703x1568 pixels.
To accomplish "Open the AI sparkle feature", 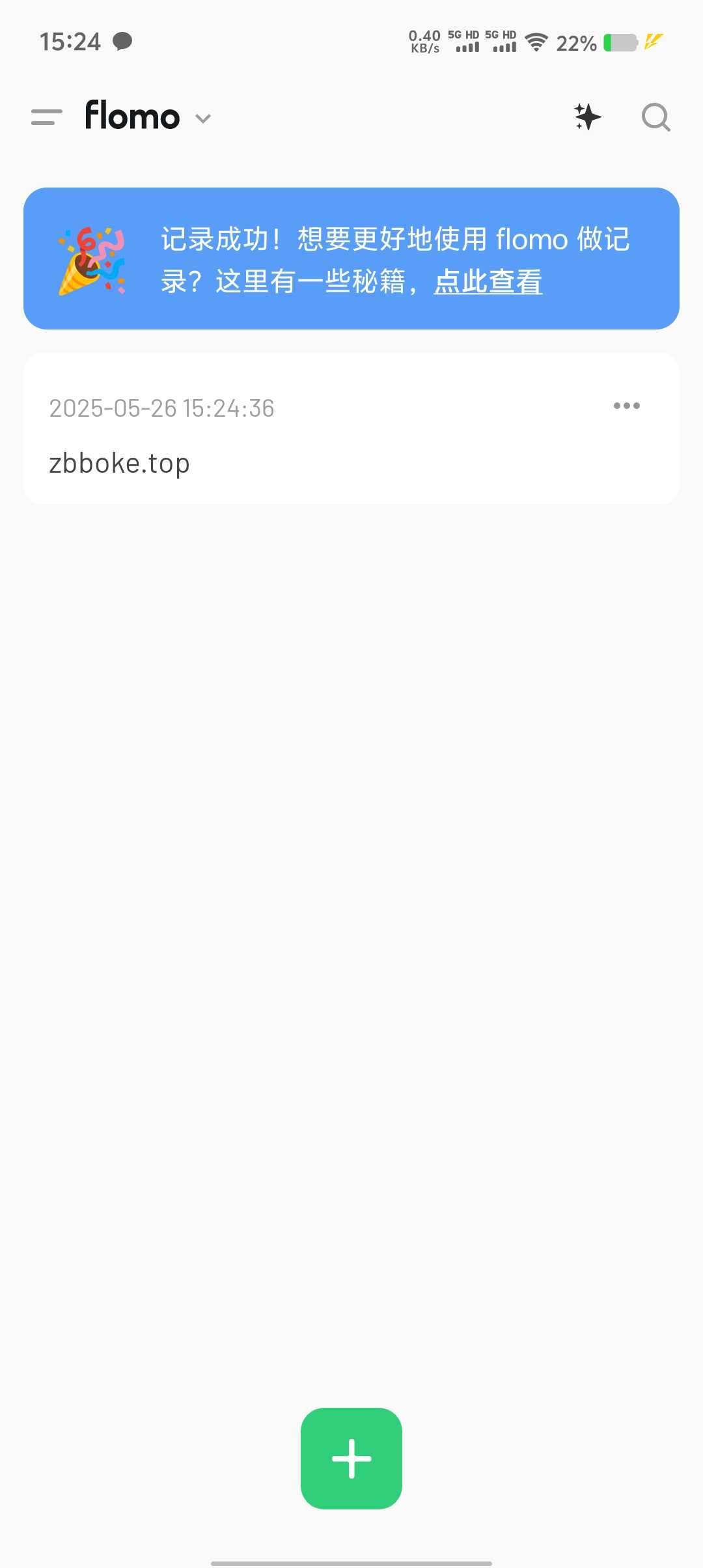I will [x=587, y=117].
